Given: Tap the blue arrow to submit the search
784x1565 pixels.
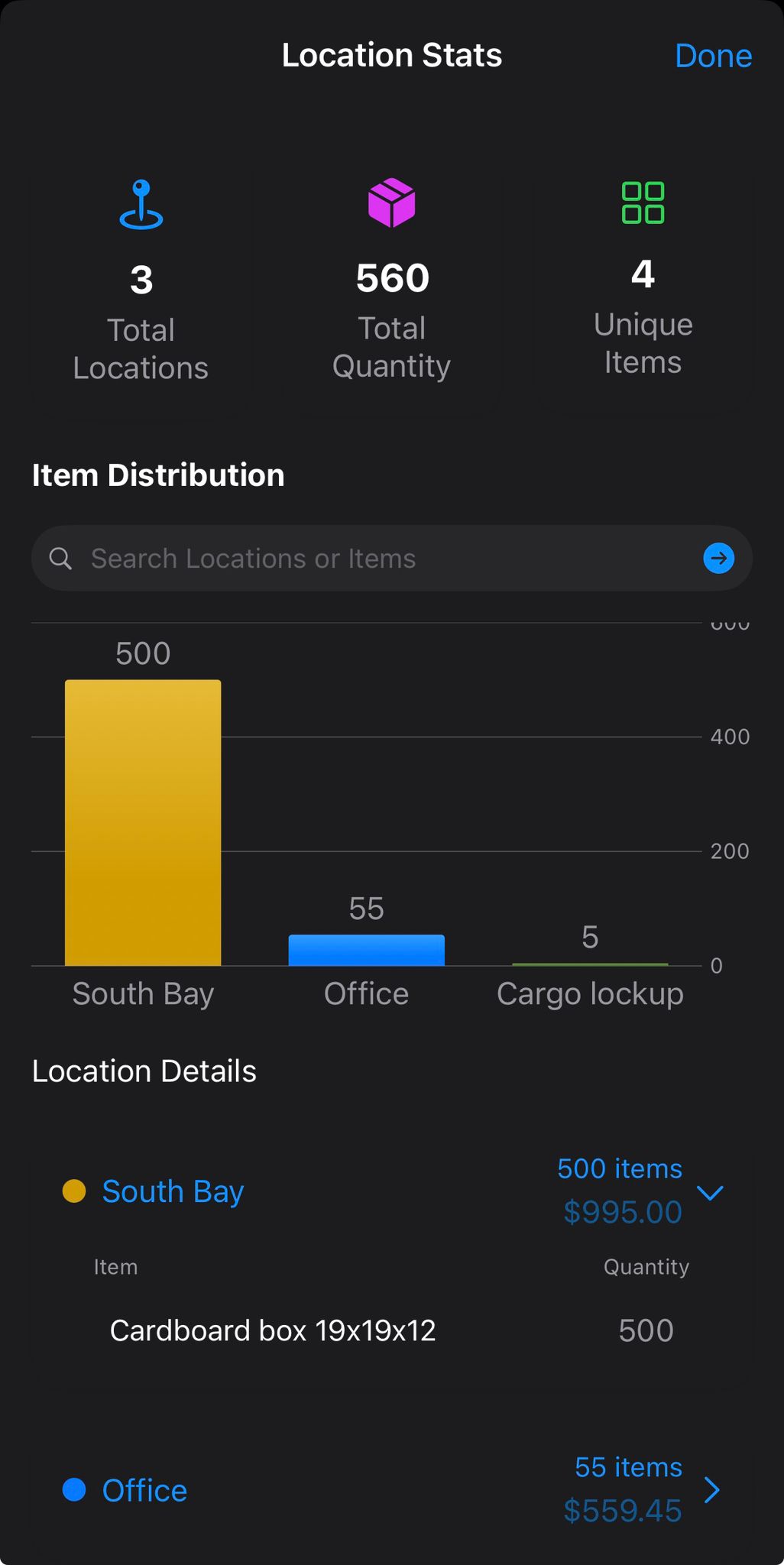Looking at the screenshot, I should pos(718,558).
